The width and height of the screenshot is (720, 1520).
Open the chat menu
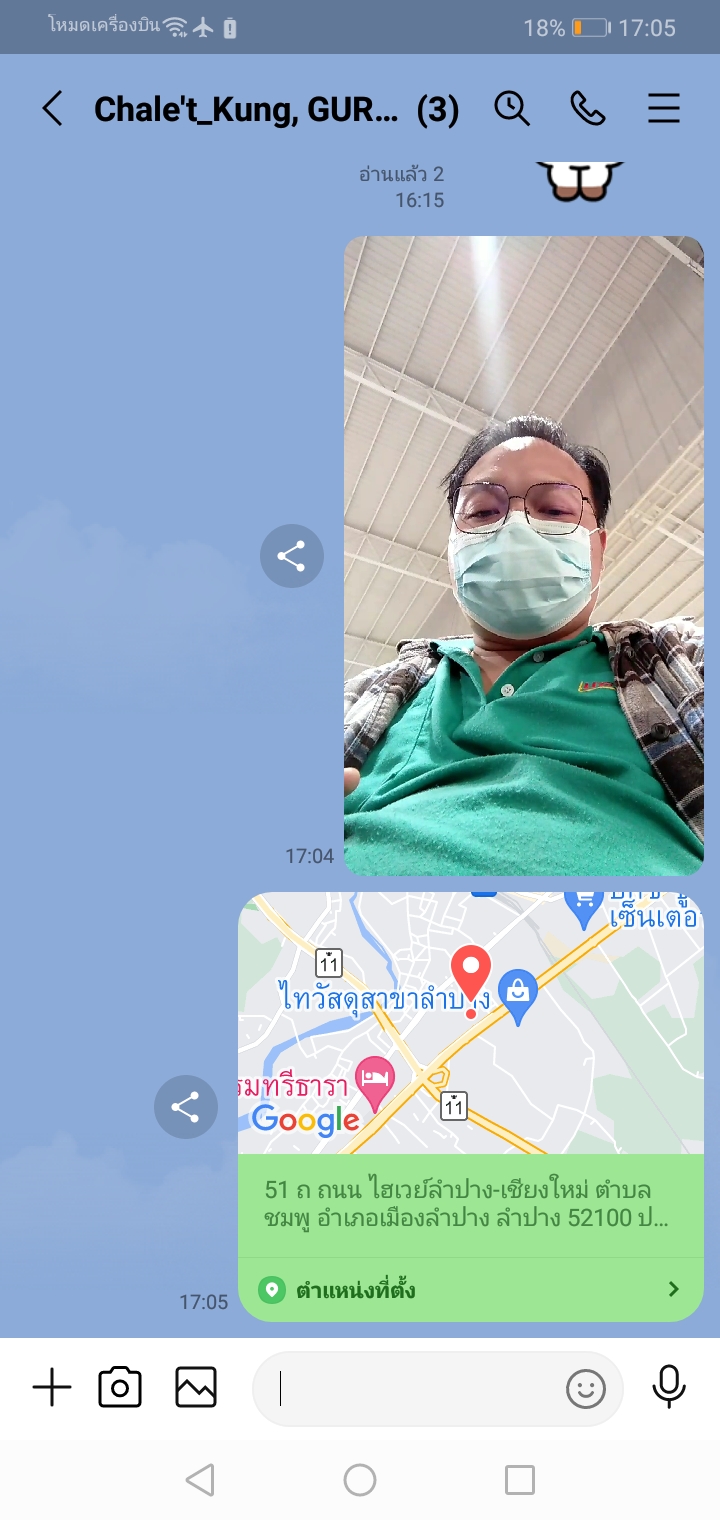coord(664,108)
